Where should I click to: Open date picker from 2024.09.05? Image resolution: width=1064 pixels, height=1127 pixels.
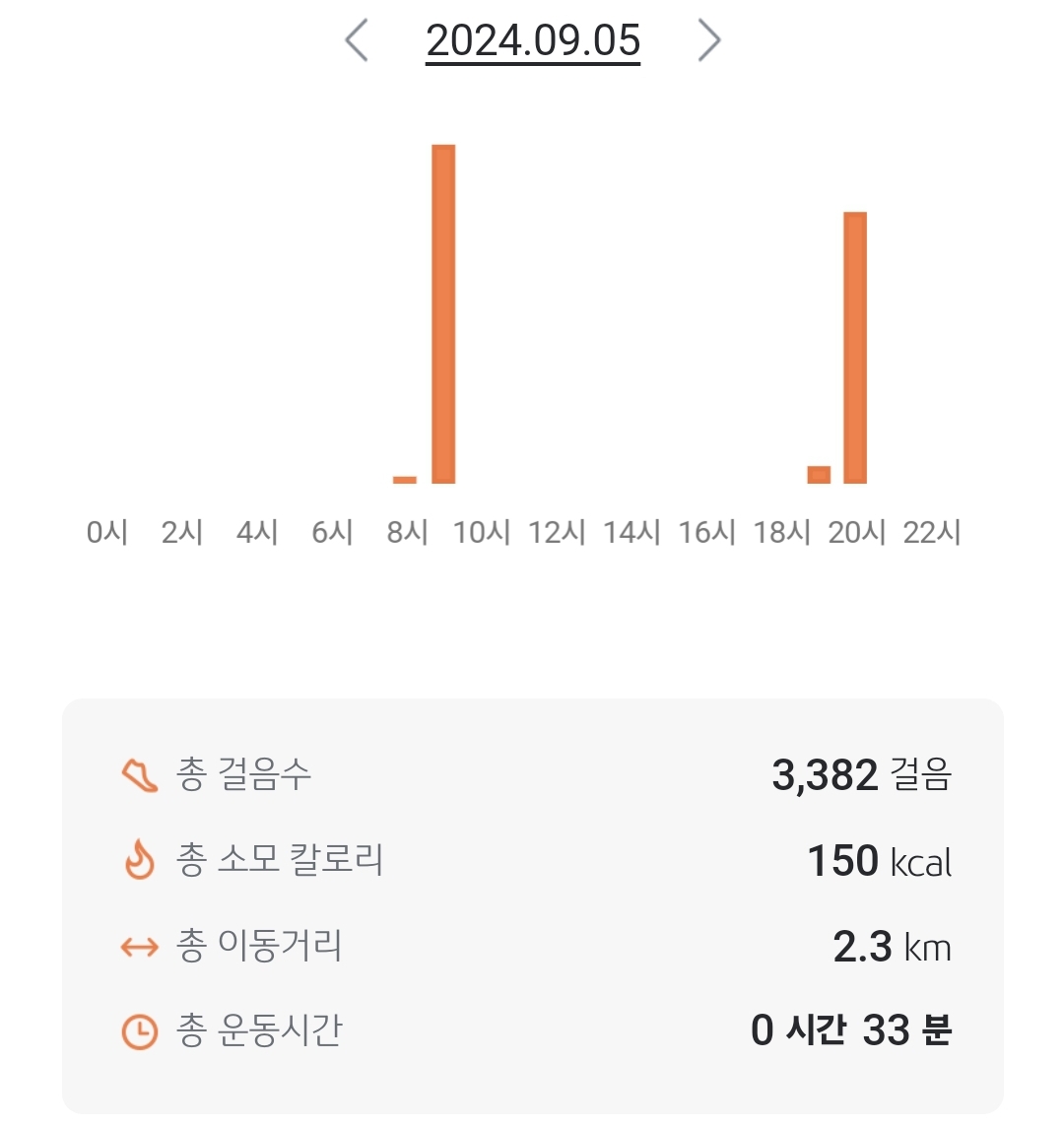coord(533,41)
